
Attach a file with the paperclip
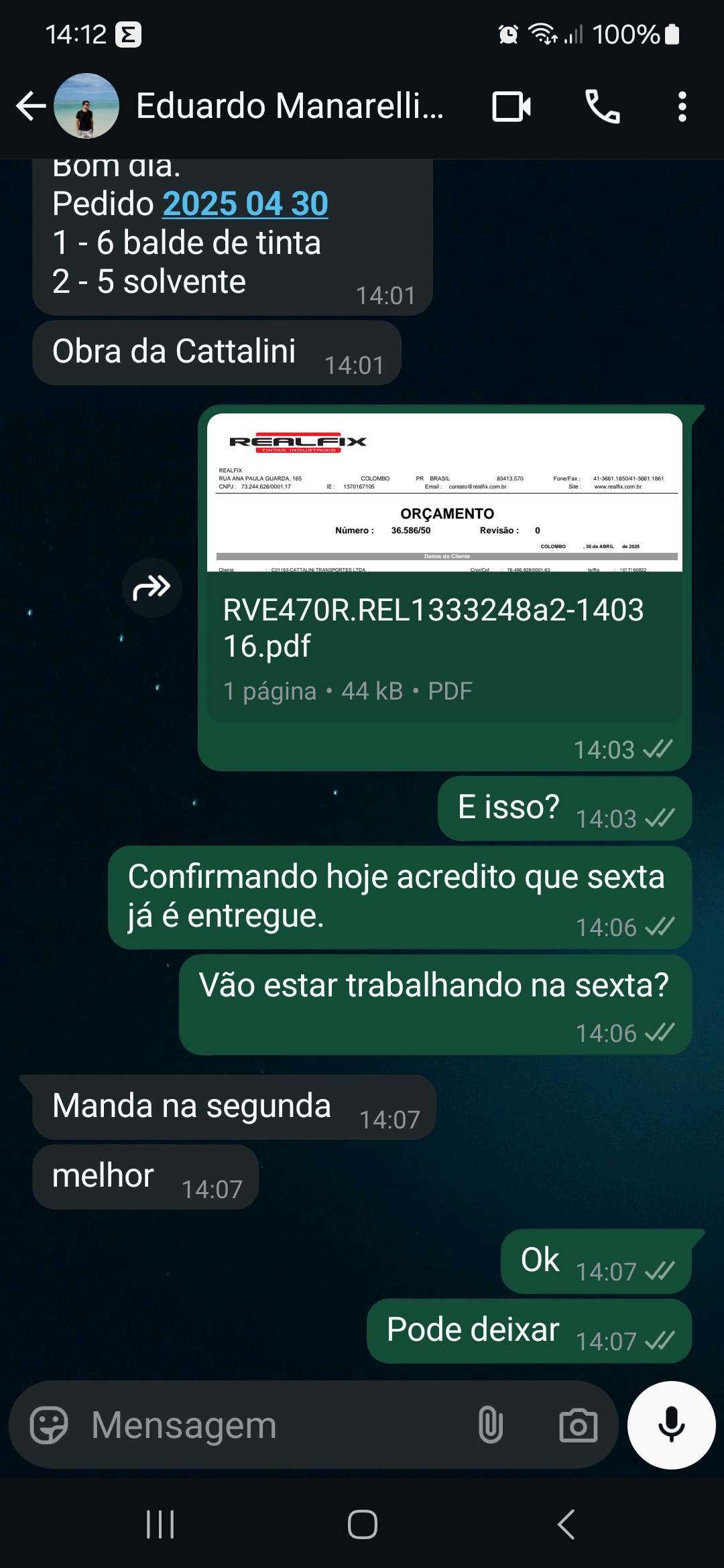(x=490, y=1425)
